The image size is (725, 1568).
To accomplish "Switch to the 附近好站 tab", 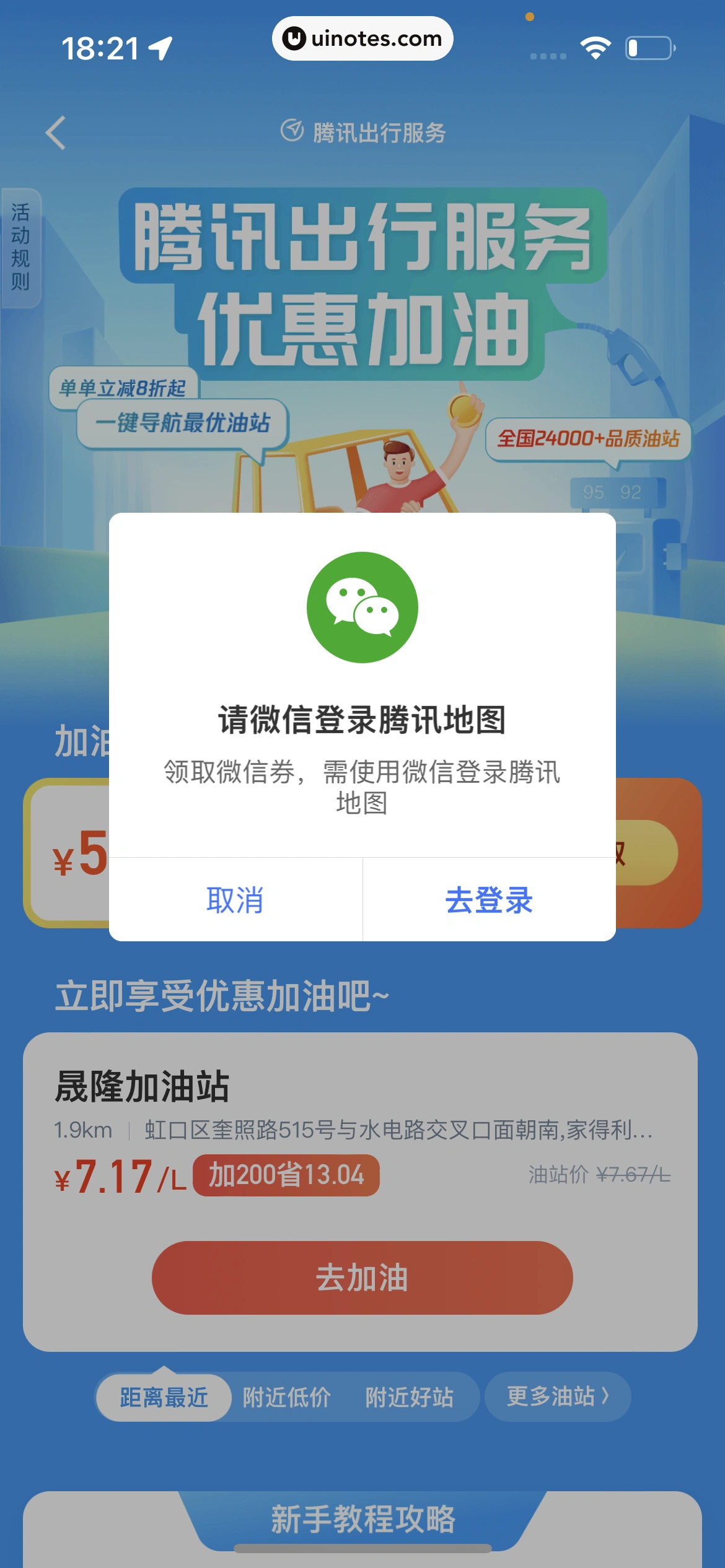I will [x=409, y=1397].
